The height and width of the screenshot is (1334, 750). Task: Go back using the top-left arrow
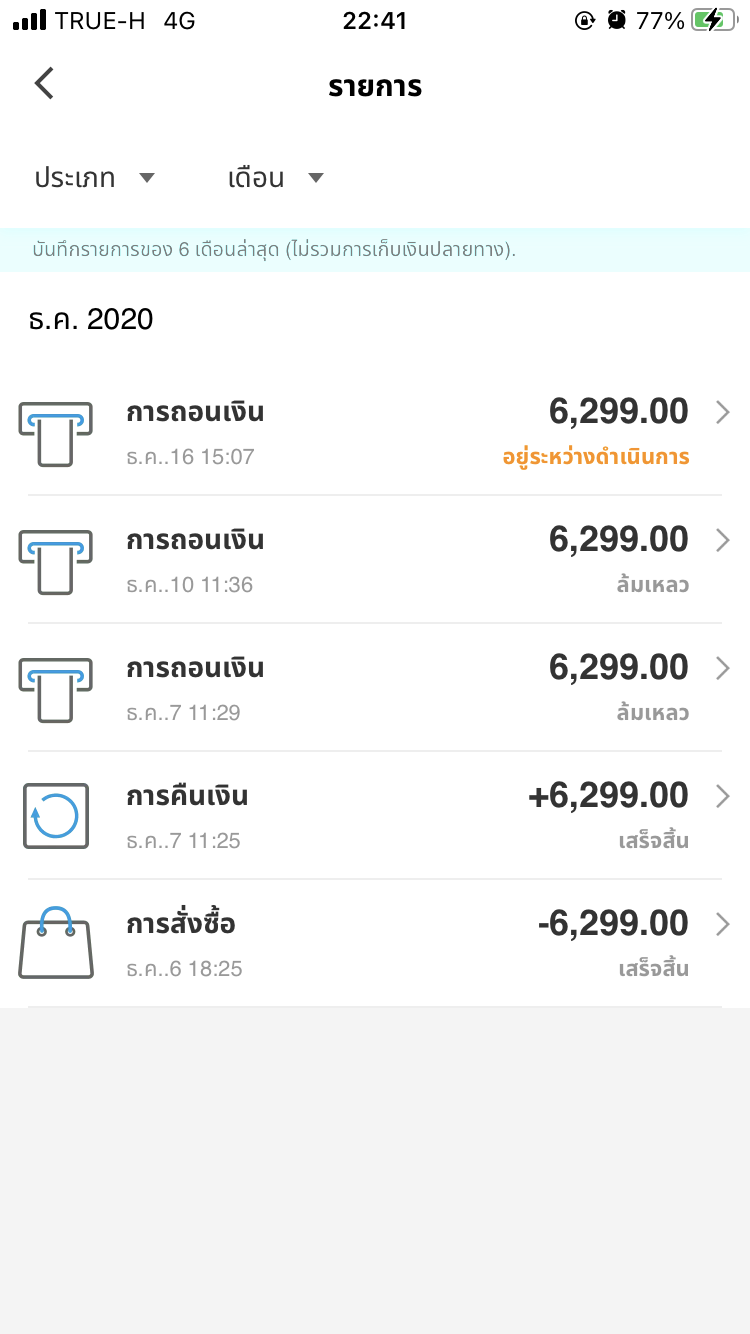[44, 84]
